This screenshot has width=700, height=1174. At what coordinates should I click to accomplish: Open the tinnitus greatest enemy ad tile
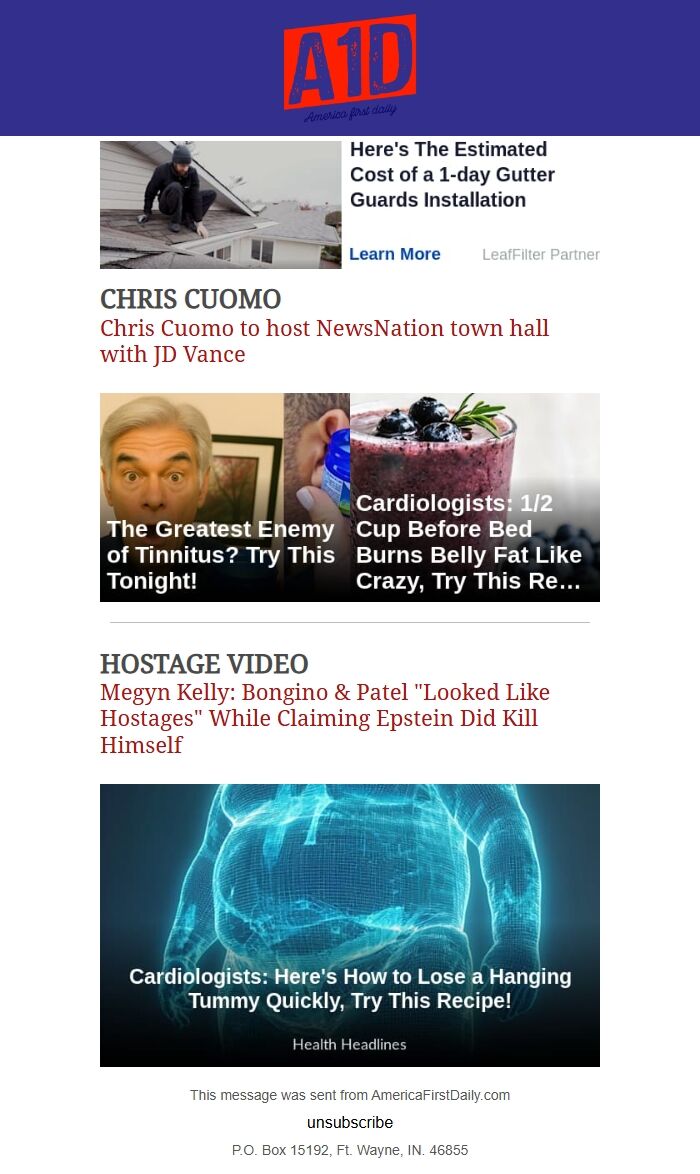(224, 497)
